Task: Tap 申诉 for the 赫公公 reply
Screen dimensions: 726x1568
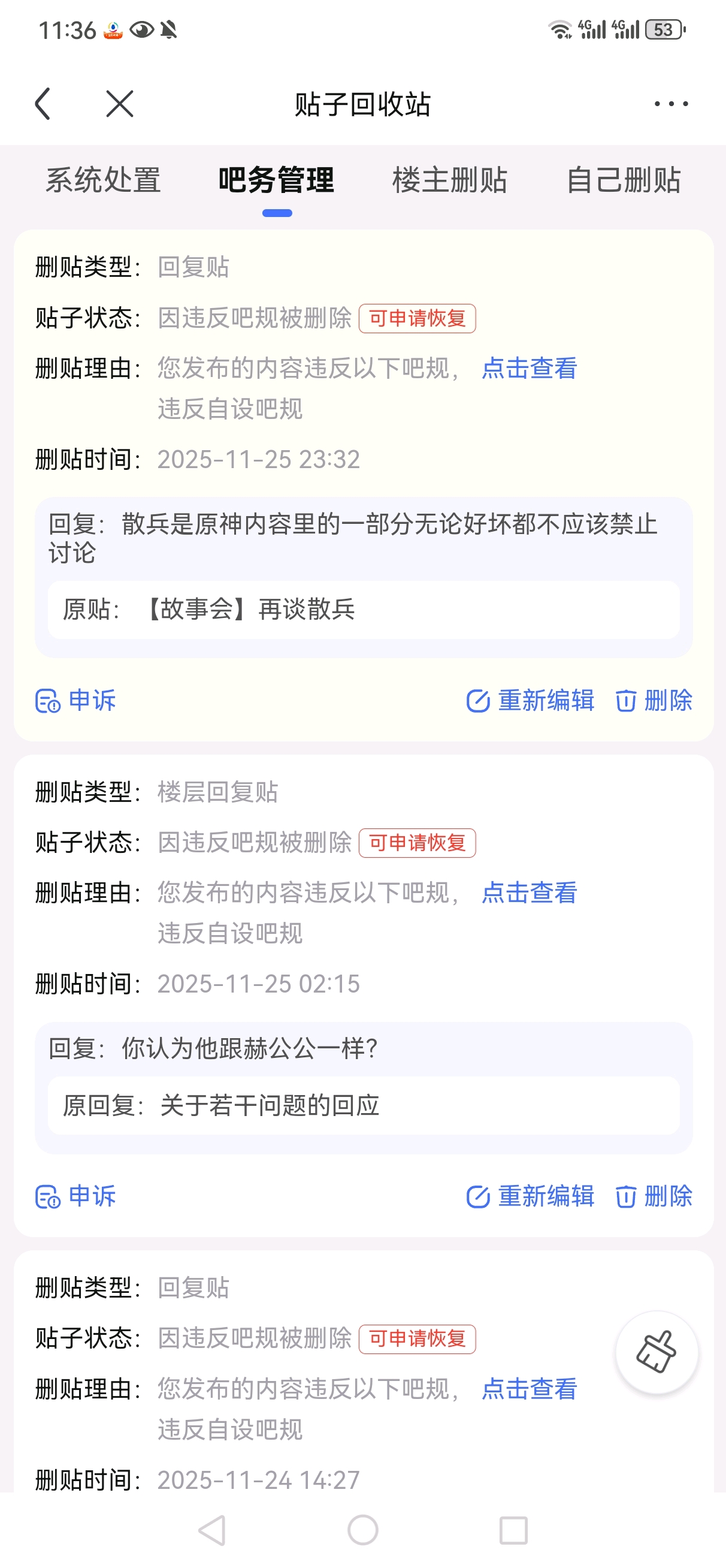Action: pyautogui.click(x=76, y=1196)
